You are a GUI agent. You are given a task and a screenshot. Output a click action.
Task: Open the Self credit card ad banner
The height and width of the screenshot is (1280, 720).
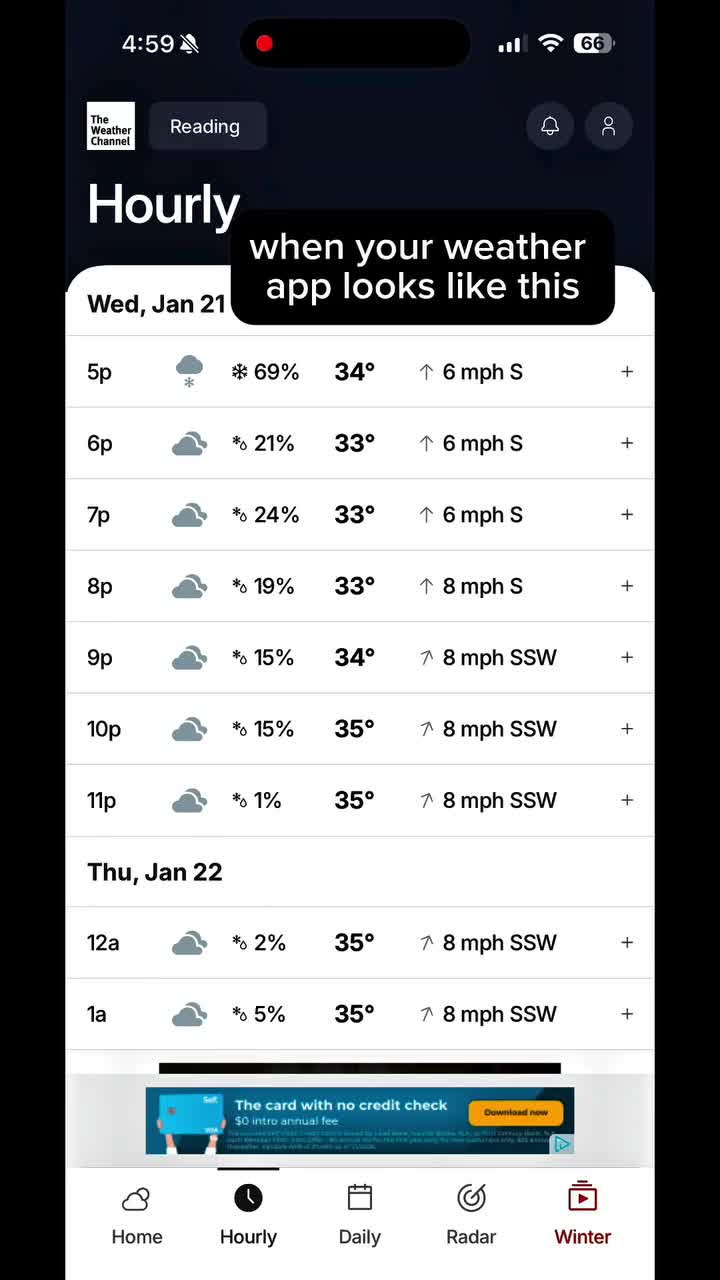tap(359, 1120)
